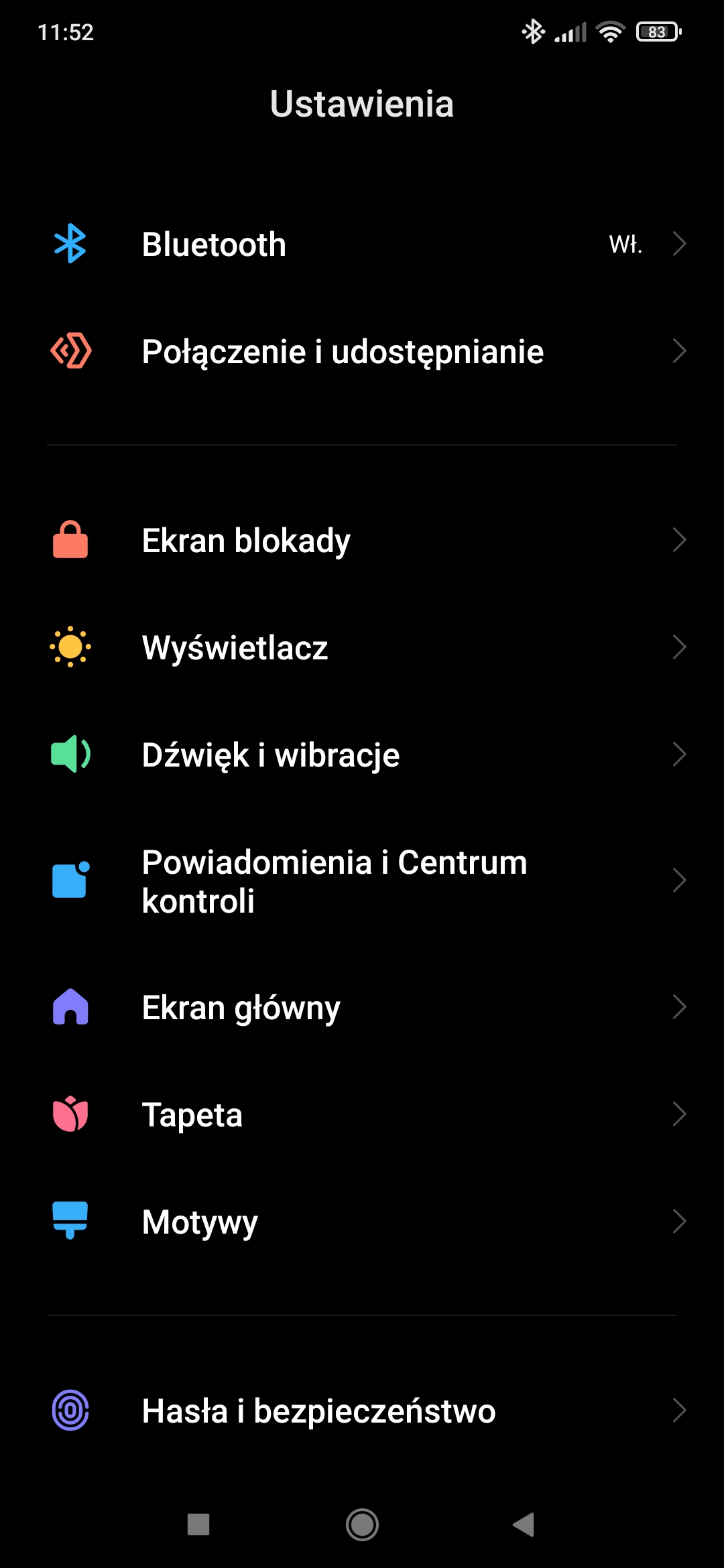
Task: Go to Wyświetlacz settings
Action: pos(362,647)
